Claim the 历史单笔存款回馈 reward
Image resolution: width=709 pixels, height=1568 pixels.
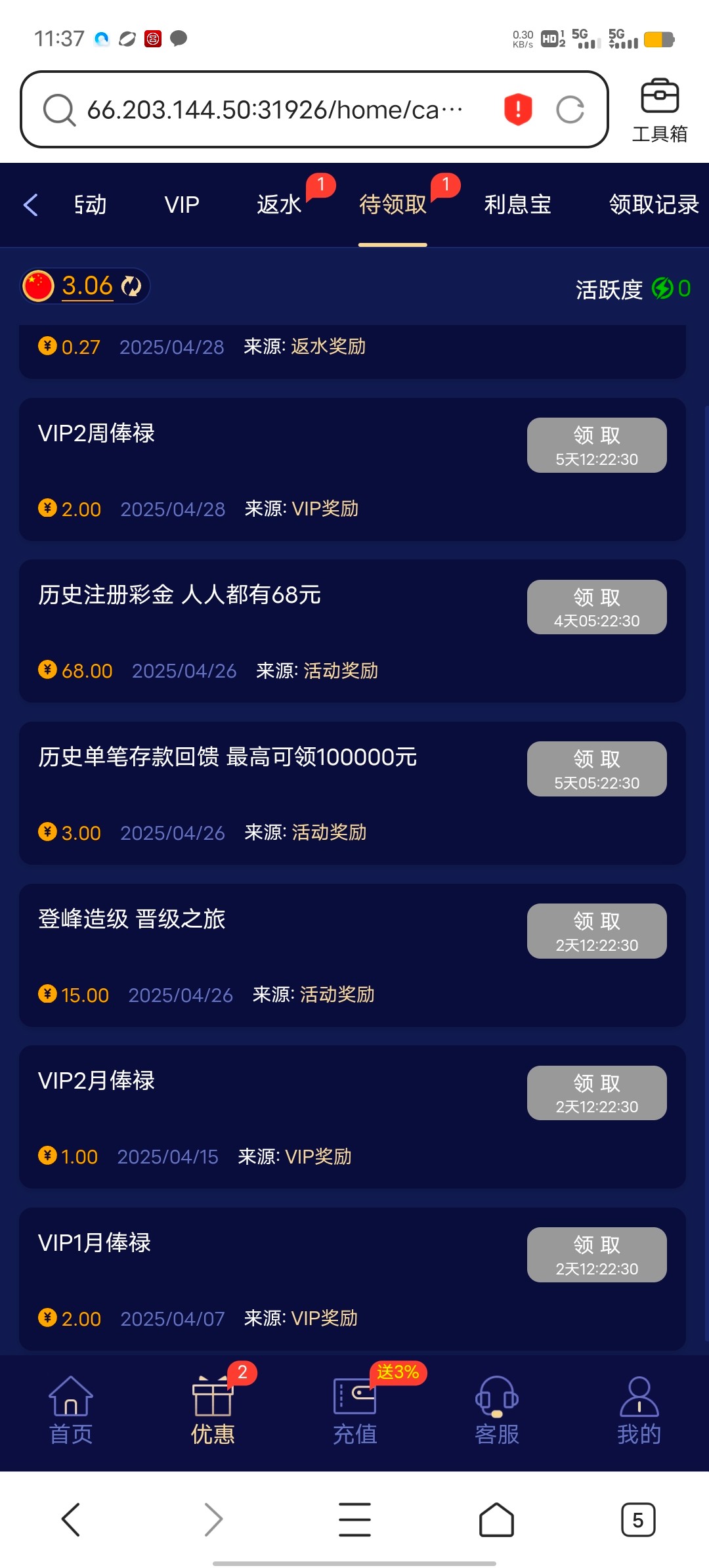[596, 769]
